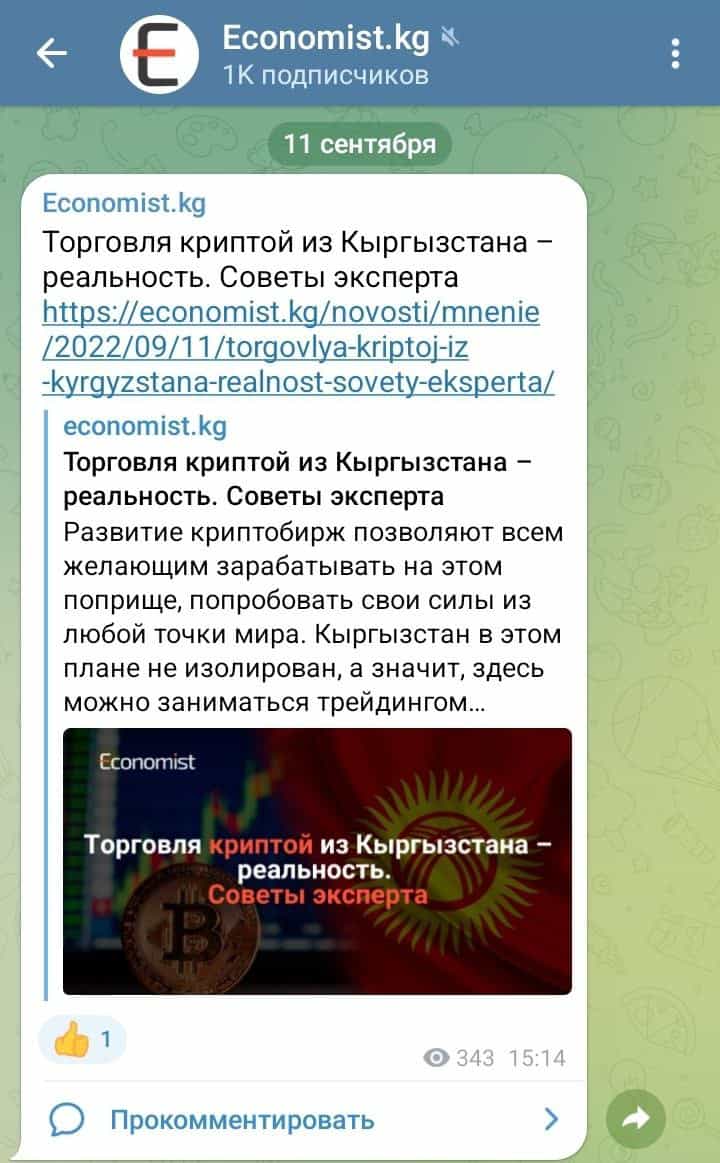Open the Economist.kg channel profile header
The height and width of the screenshot is (1163, 720).
pos(326,53)
